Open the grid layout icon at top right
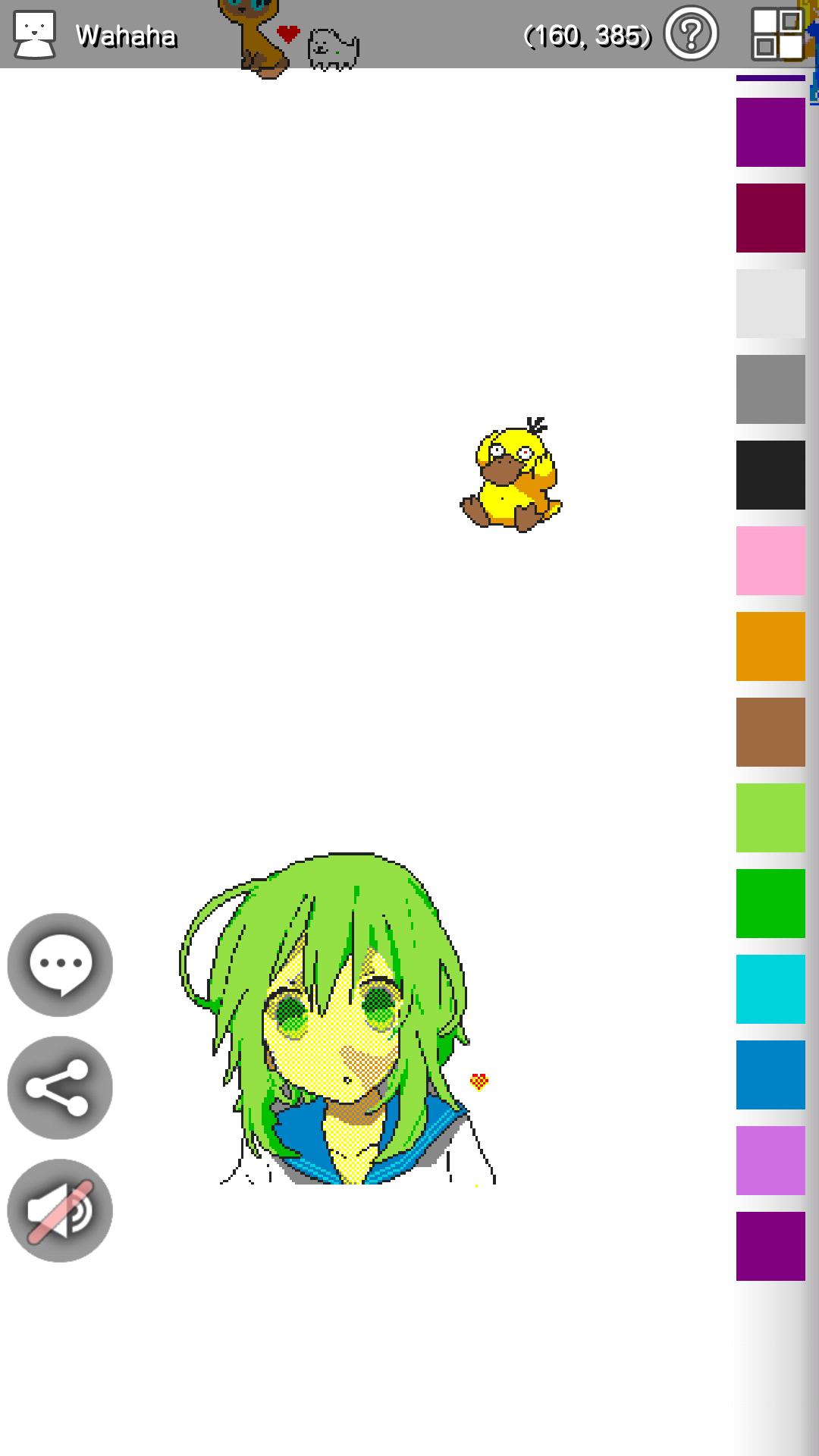Viewport: 819px width, 1456px height. coord(777,34)
